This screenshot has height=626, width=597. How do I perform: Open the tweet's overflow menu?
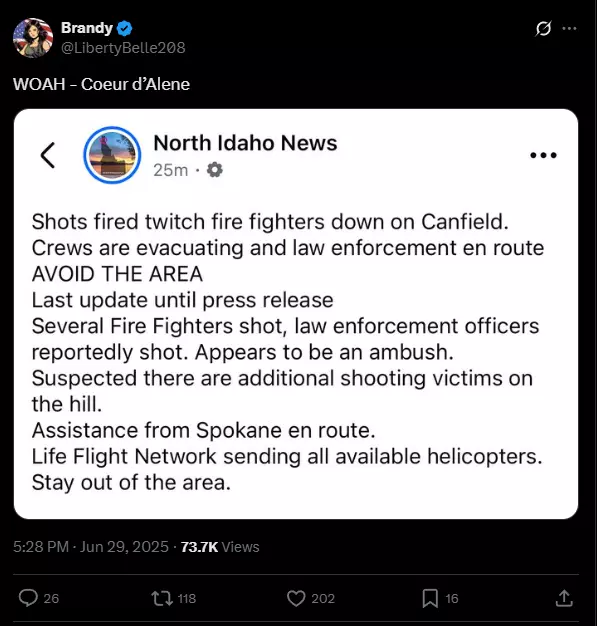click(x=569, y=28)
